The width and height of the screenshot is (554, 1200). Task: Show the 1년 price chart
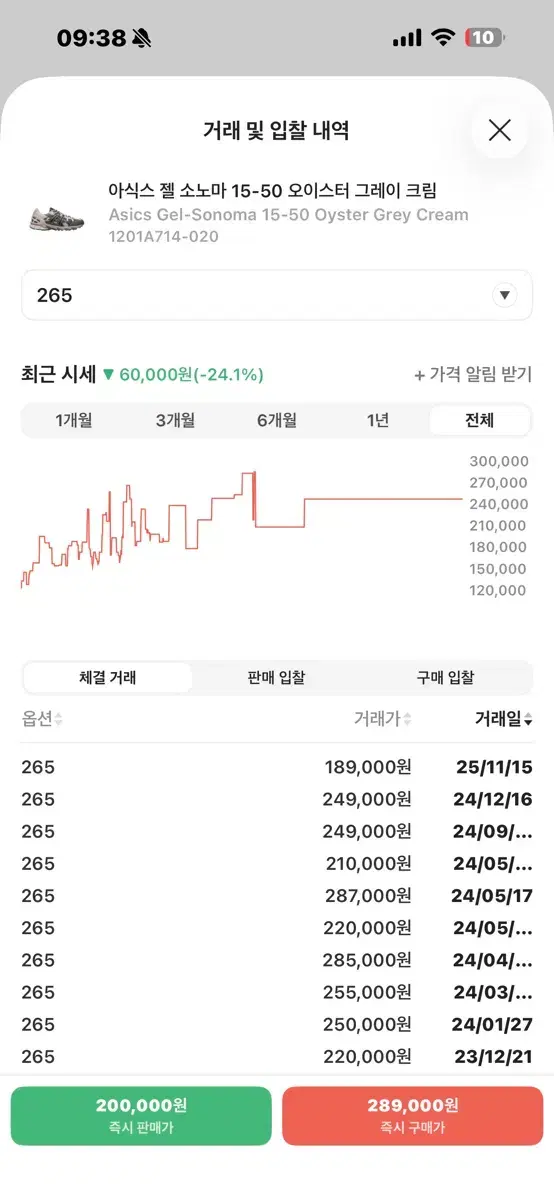378,421
